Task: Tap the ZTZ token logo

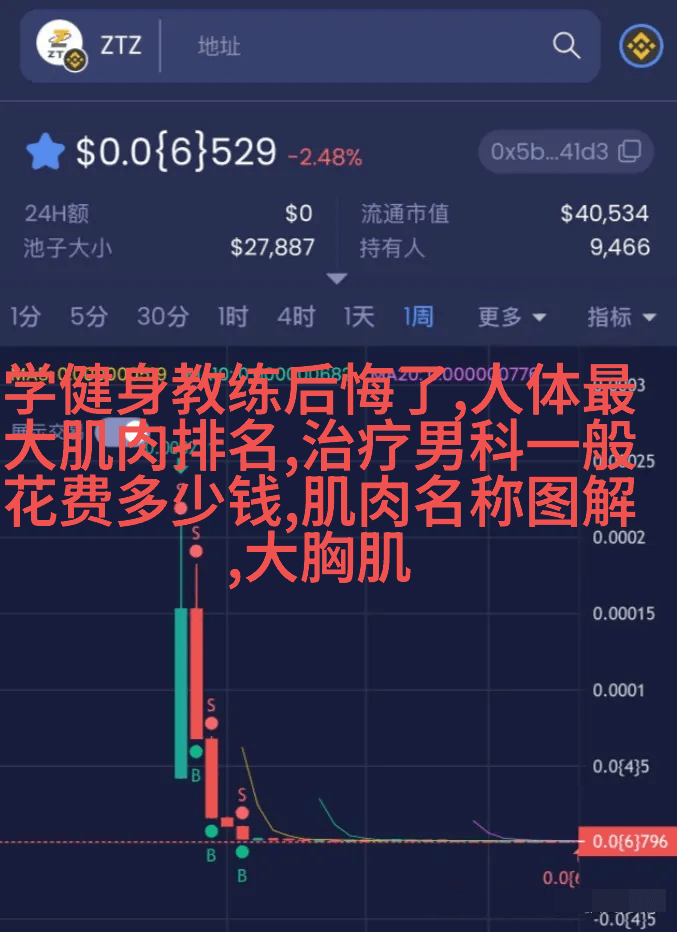Action: pyautogui.click(x=62, y=46)
